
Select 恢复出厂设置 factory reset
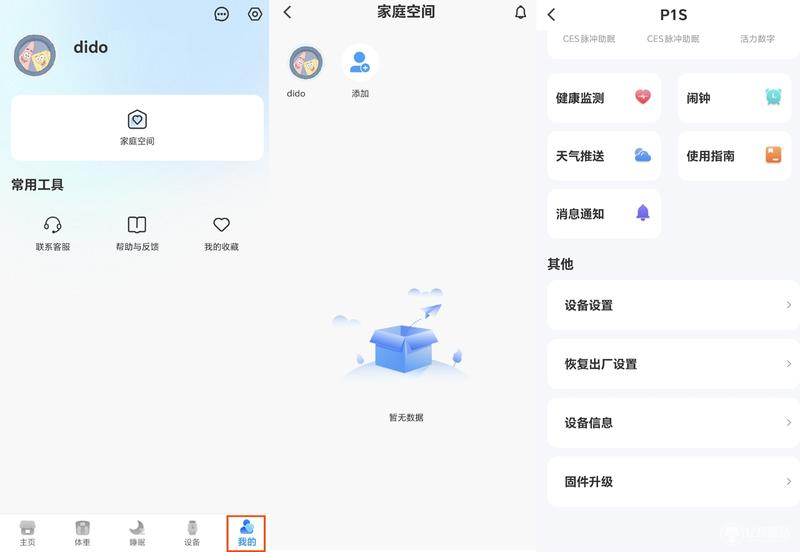coord(673,364)
